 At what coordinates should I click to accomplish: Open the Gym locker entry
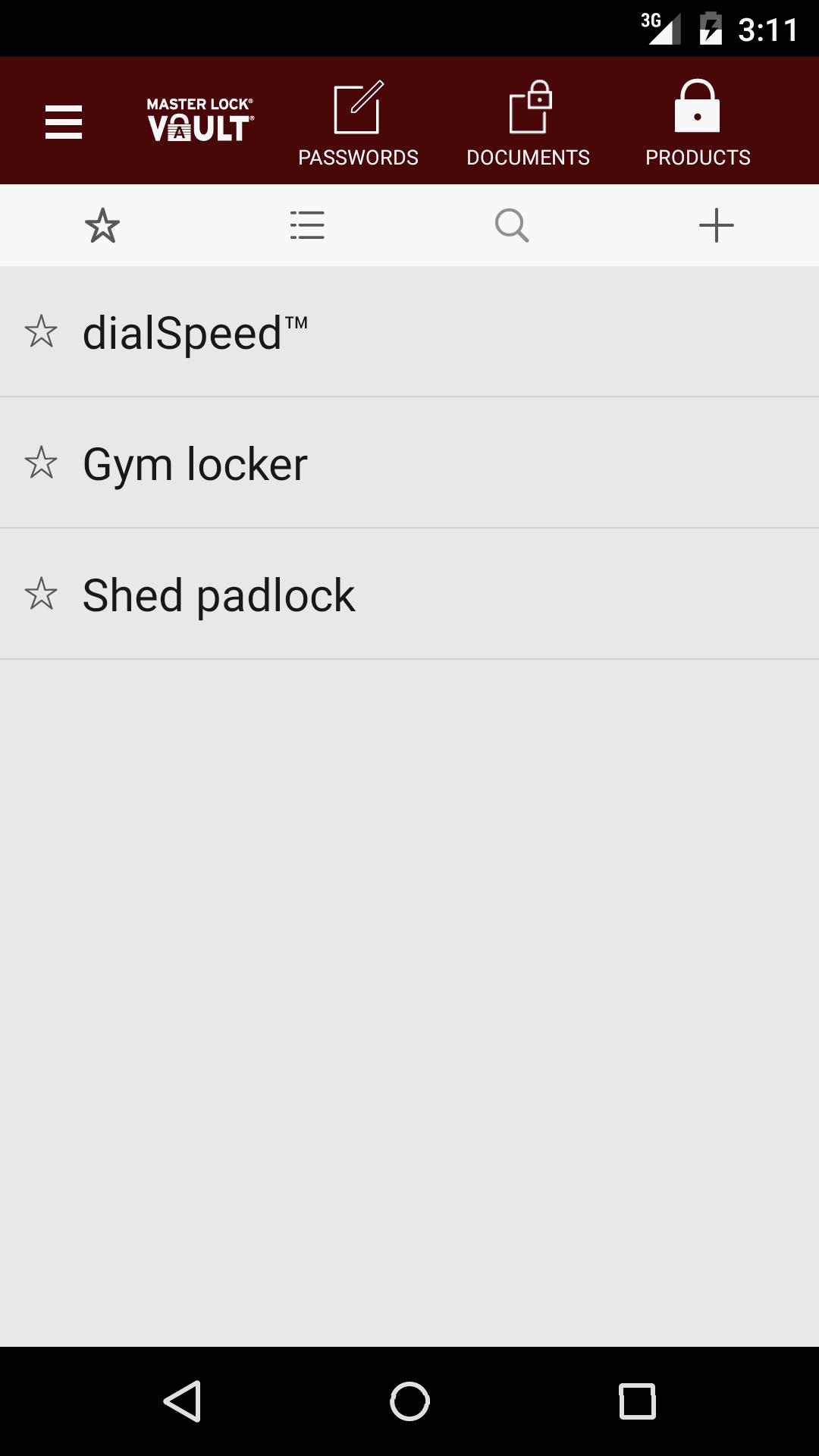303,463
